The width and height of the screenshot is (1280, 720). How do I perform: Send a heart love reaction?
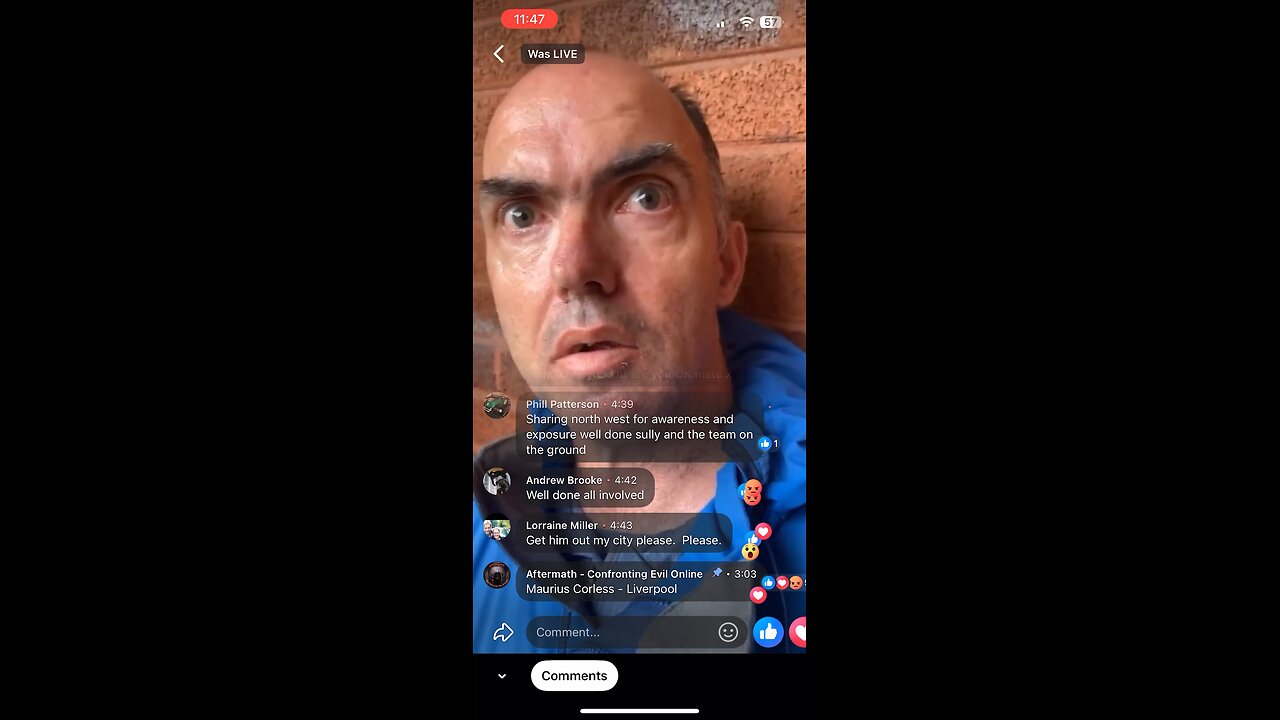(x=798, y=632)
